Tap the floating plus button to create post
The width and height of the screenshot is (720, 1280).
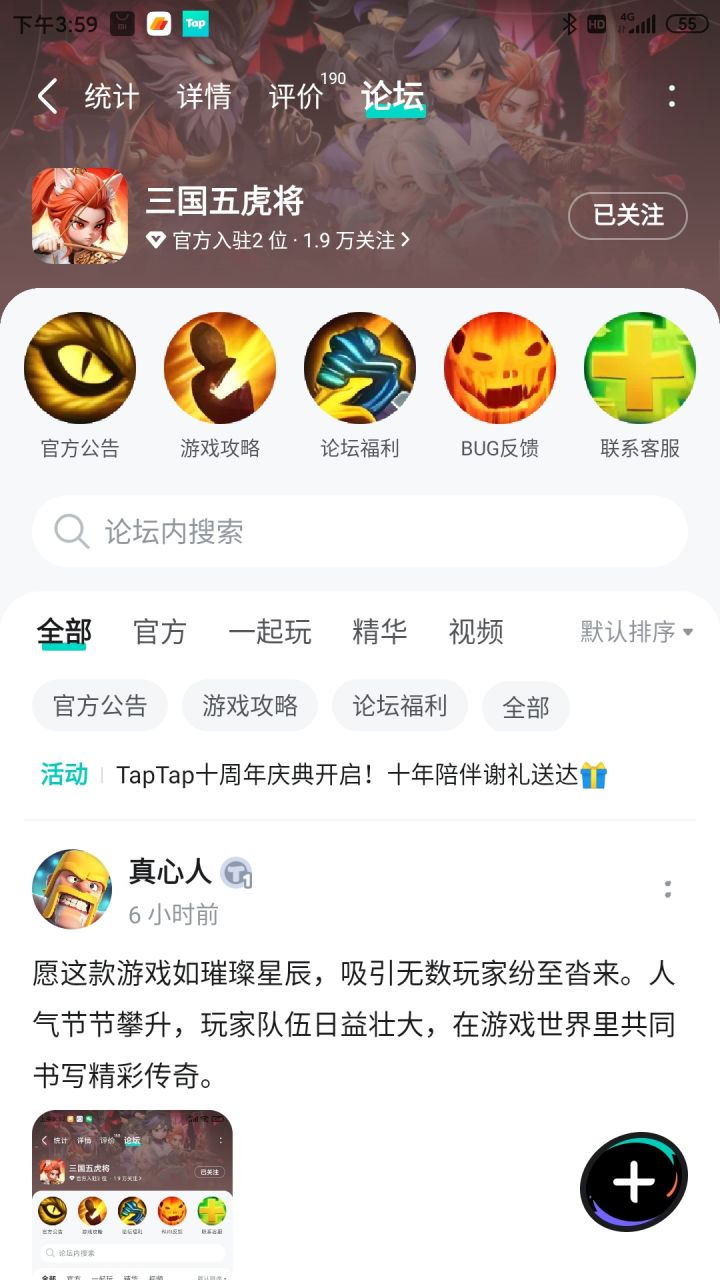pos(632,1182)
